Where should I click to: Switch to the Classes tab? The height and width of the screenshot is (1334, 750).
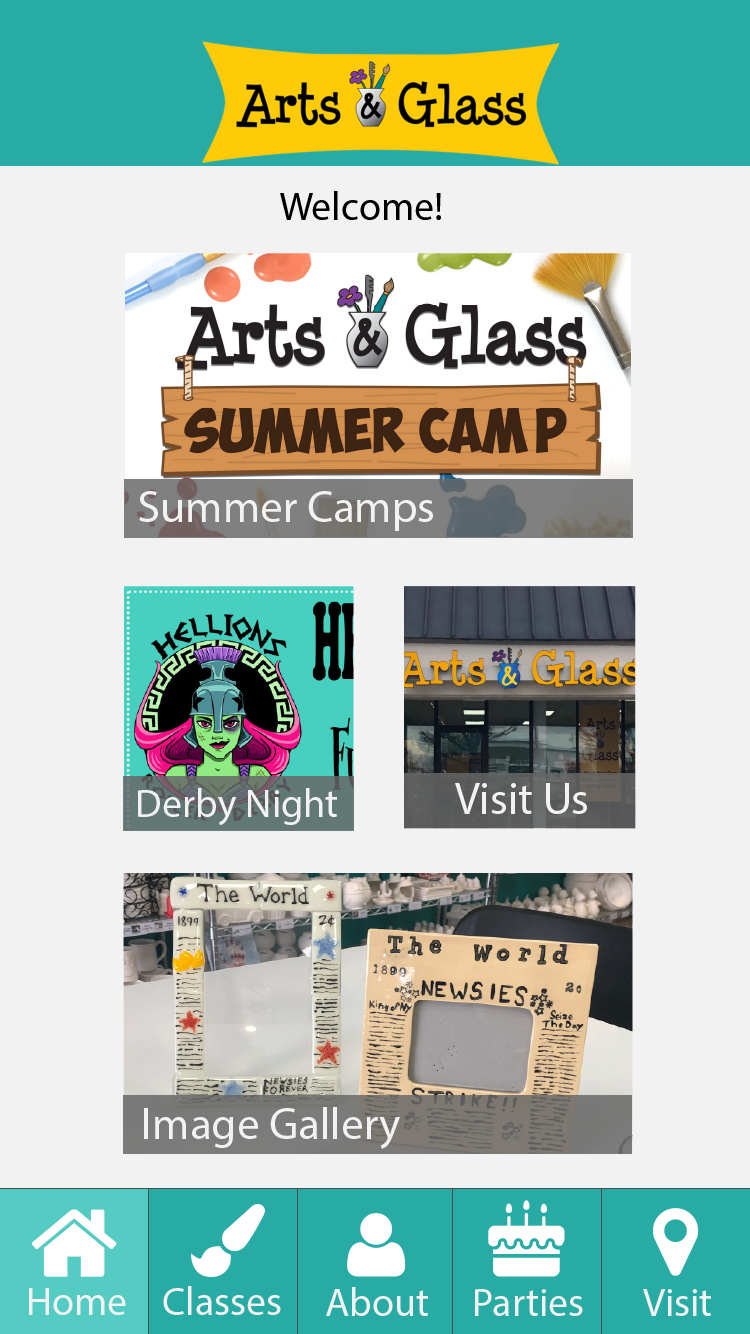pos(223,1261)
